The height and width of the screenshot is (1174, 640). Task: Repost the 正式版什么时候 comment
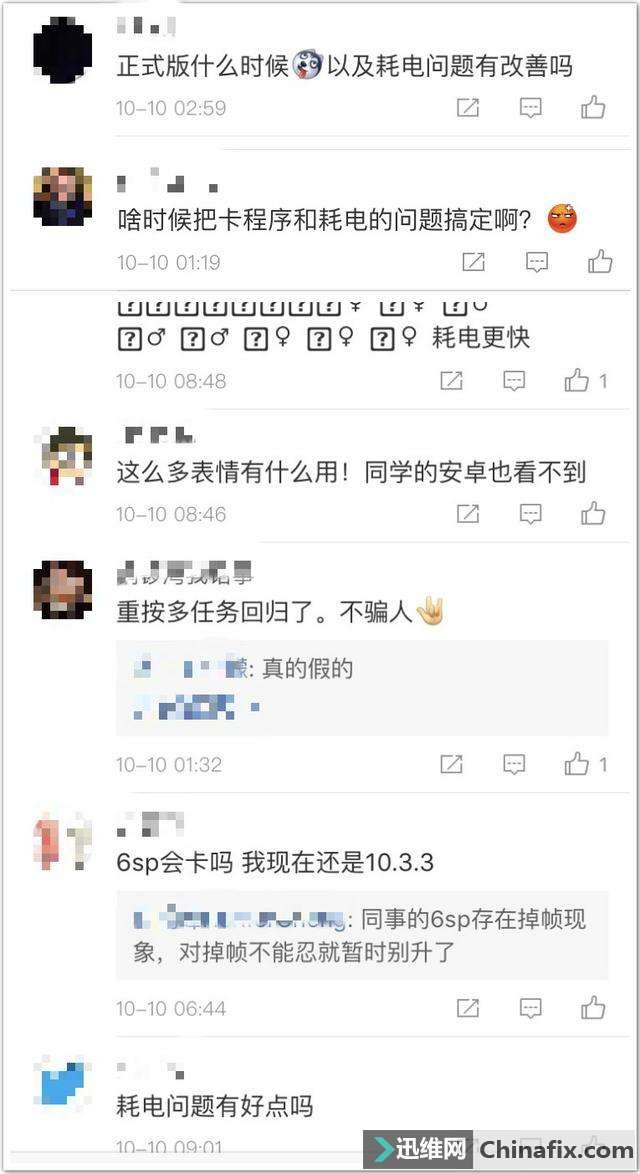click(468, 108)
